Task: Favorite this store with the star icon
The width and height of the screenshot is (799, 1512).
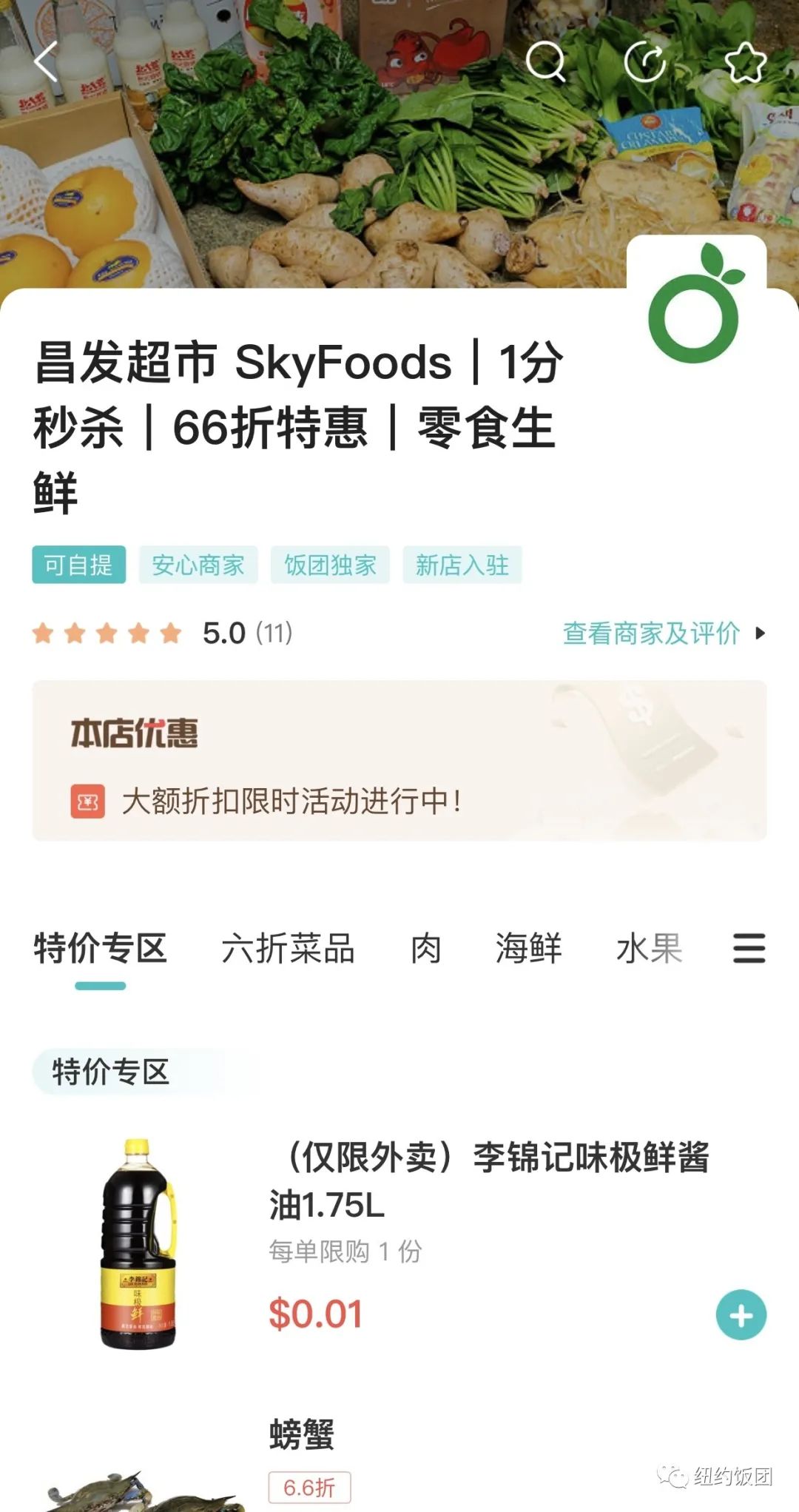Action: 745,61
